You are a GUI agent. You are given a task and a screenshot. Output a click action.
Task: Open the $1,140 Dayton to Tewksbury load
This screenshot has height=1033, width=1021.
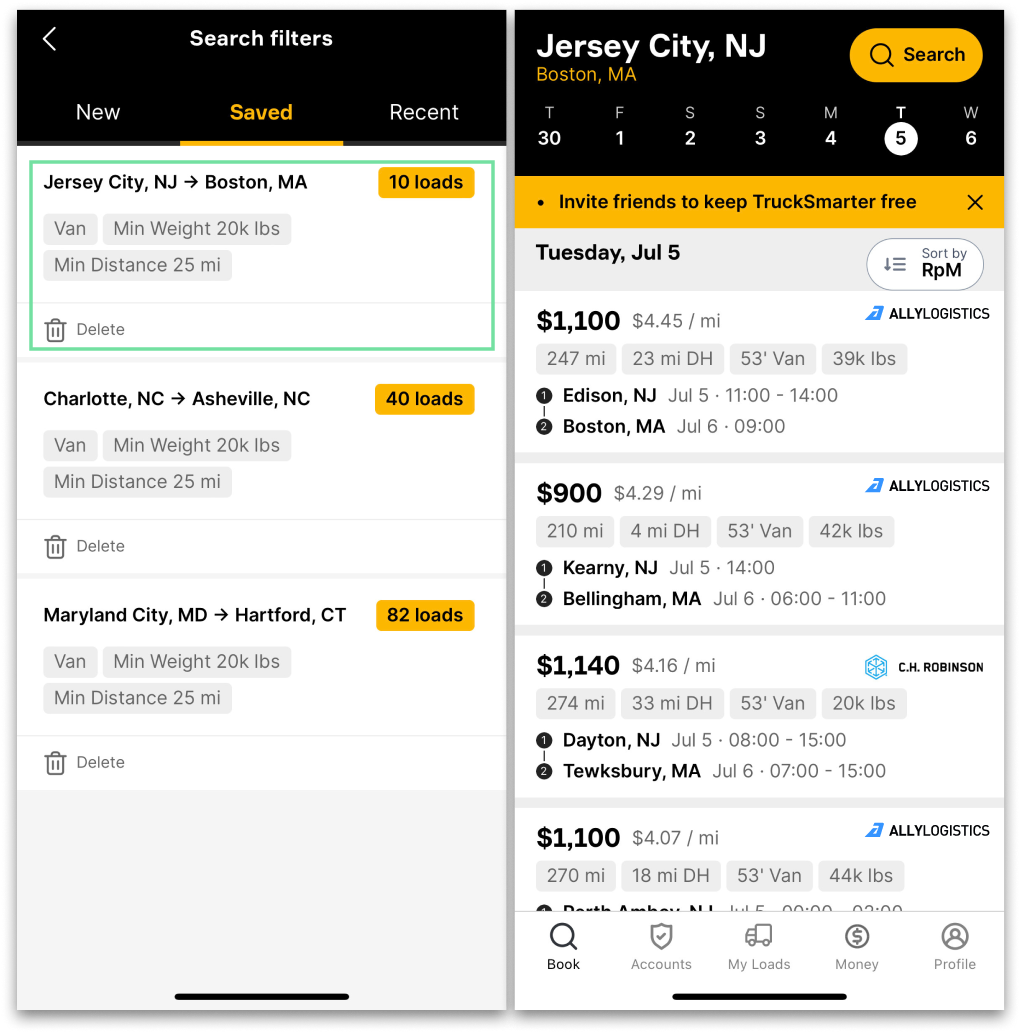pyautogui.click(x=760, y=718)
